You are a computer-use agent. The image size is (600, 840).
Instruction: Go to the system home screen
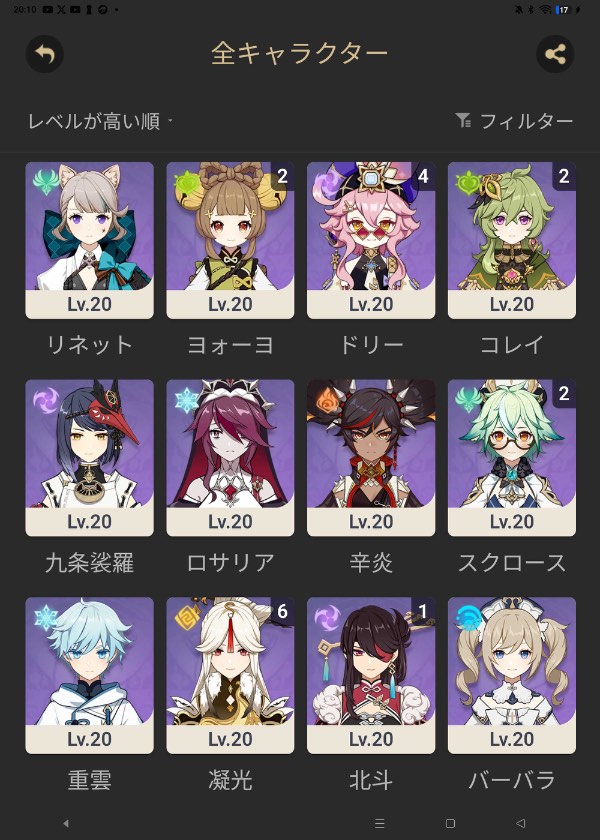(x=450, y=823)
